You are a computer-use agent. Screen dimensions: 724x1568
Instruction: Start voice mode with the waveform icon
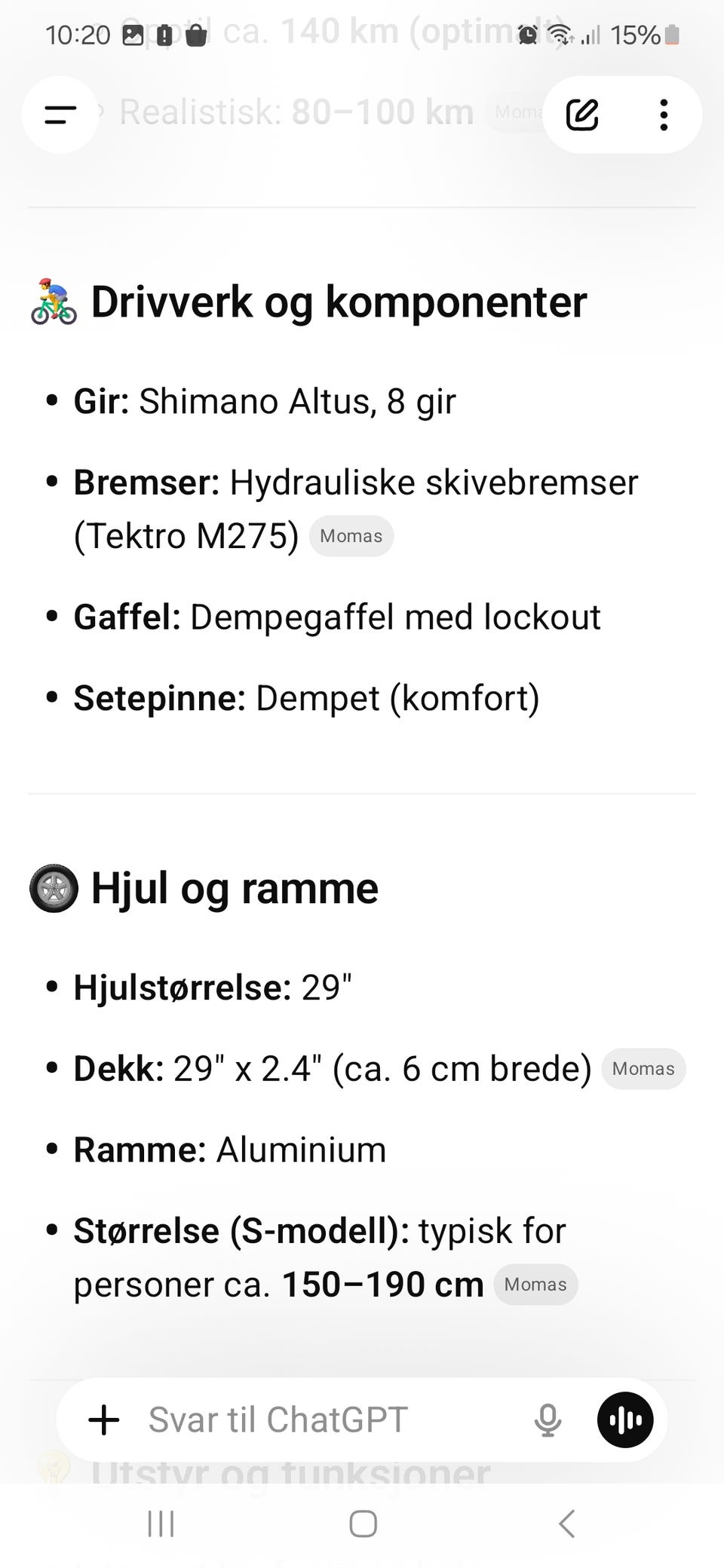[x=625, y=1419]
